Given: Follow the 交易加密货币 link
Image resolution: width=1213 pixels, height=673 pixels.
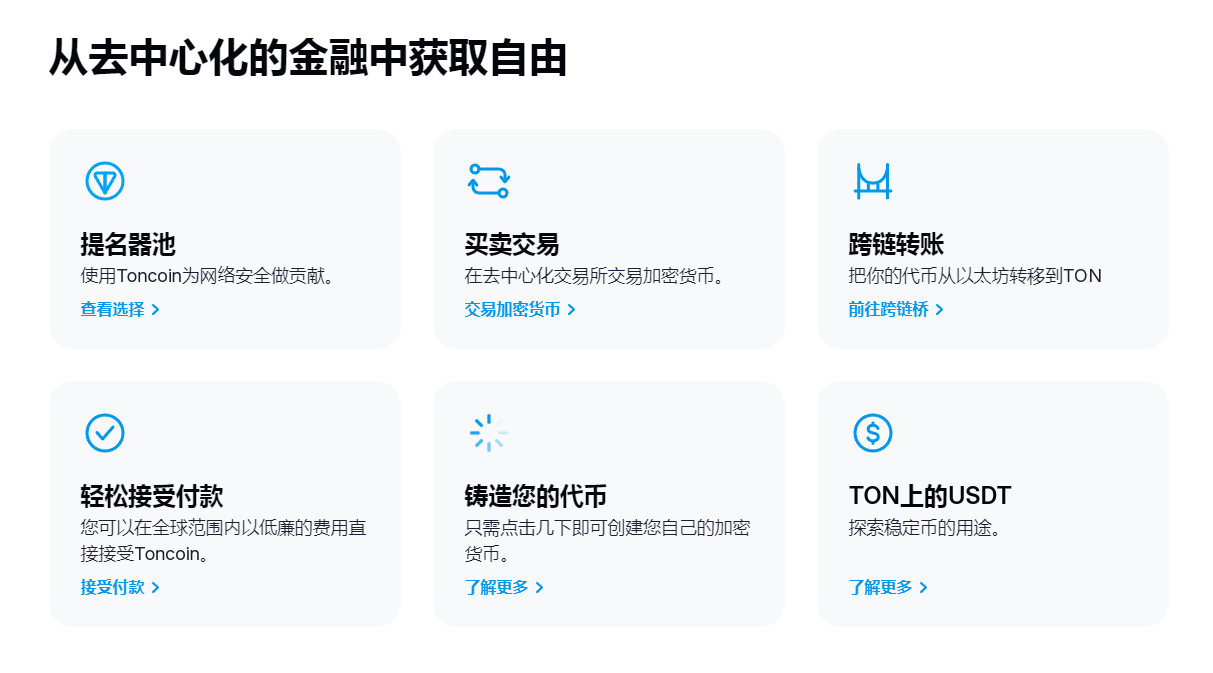Looking at the screenshot, I should (x=520, y=310).
